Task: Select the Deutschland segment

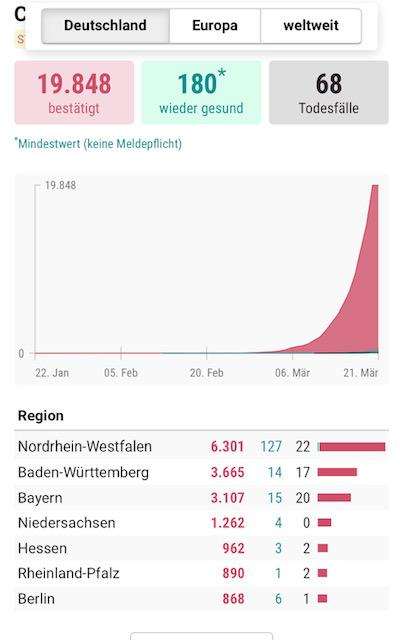Action: coord(105,26)
